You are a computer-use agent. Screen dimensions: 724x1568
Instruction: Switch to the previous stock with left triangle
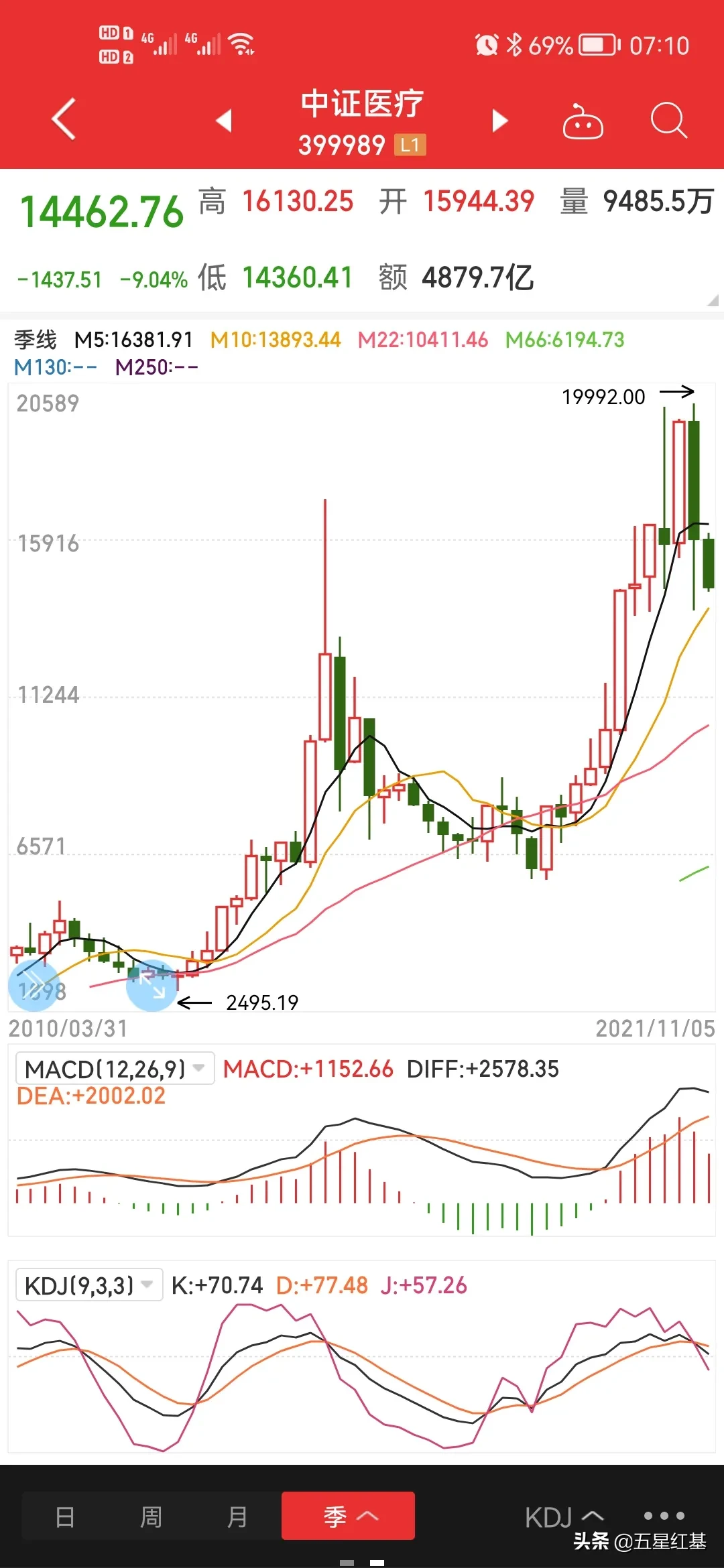coord(224,121)
